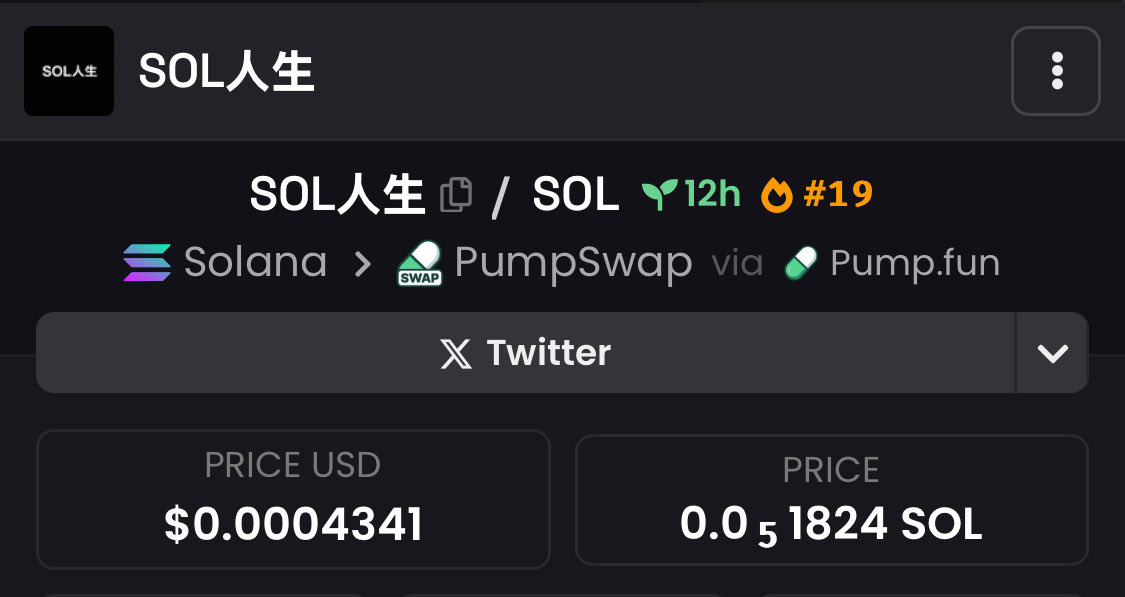Screen dimensions: 1125x597
Task: Expand the social links dropdown chevron
Action: [1052, 353]
